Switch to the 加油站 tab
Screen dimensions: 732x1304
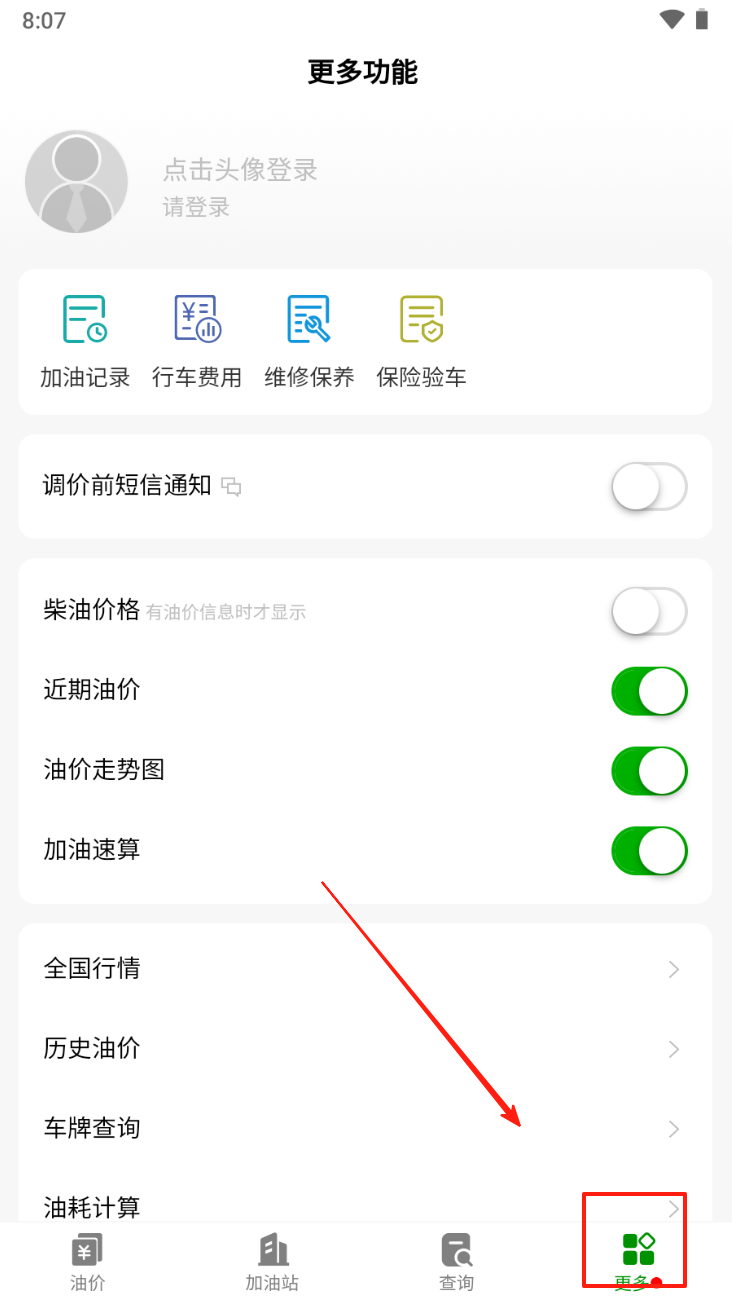(x=272, y=1262)
